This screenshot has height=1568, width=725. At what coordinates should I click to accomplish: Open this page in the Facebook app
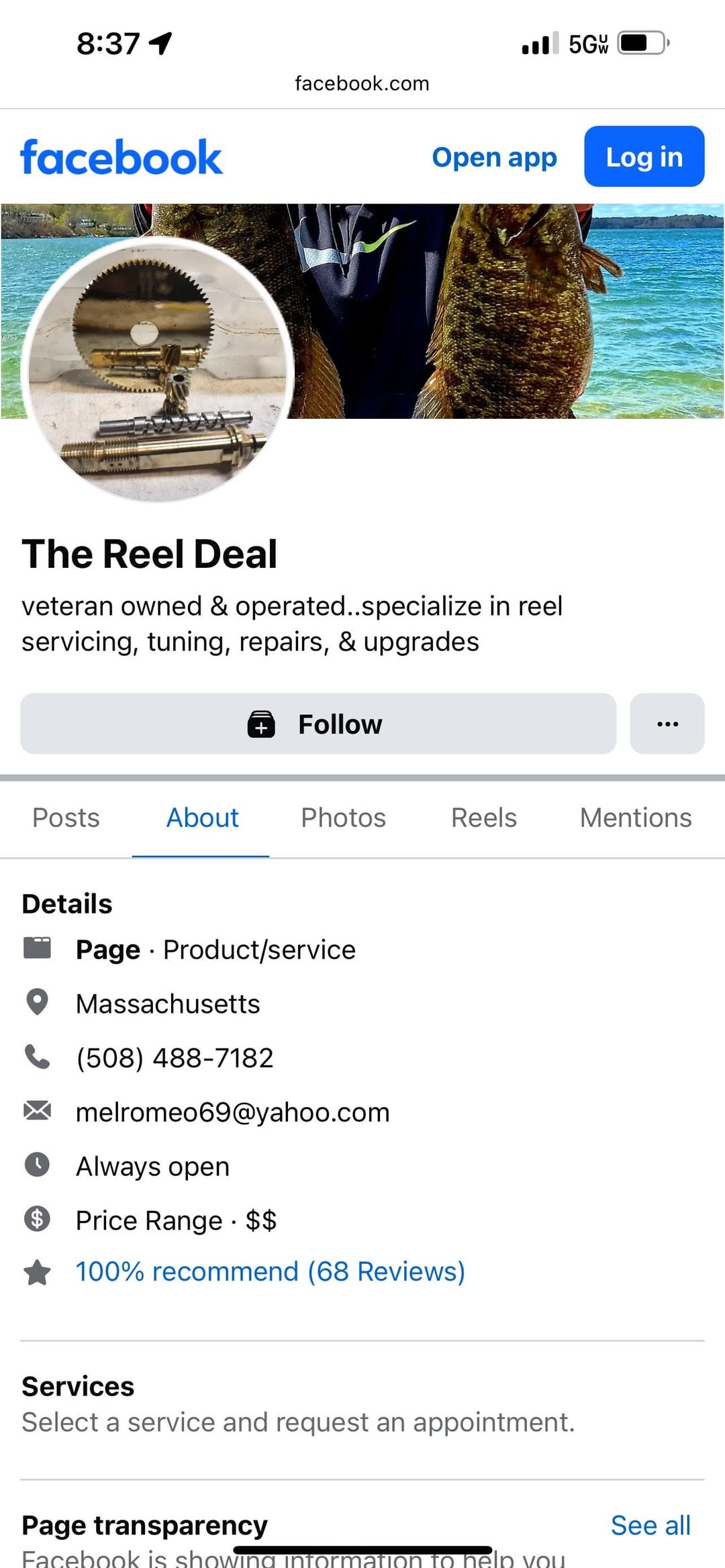[x=494, y=158]
